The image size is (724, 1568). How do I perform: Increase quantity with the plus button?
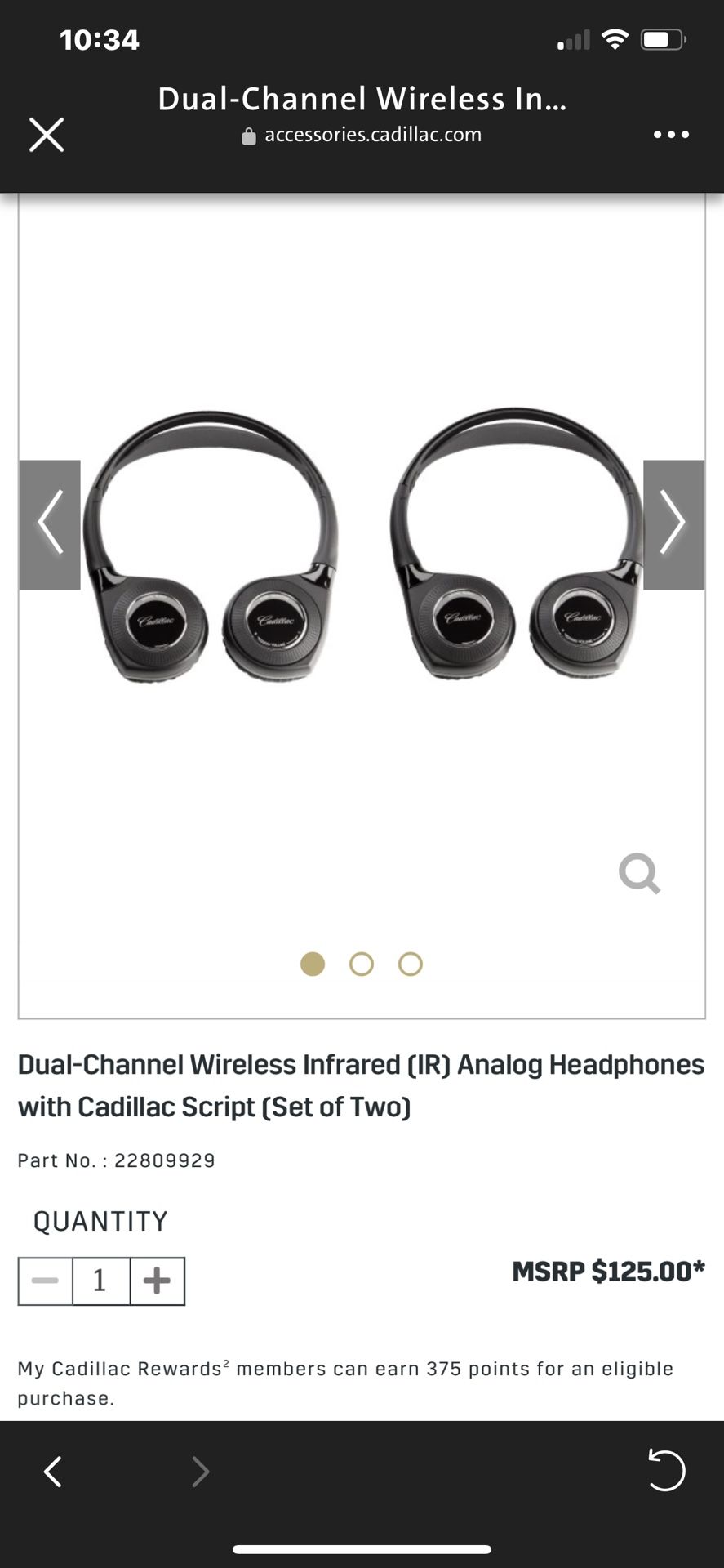click(x=158, y=1281)
